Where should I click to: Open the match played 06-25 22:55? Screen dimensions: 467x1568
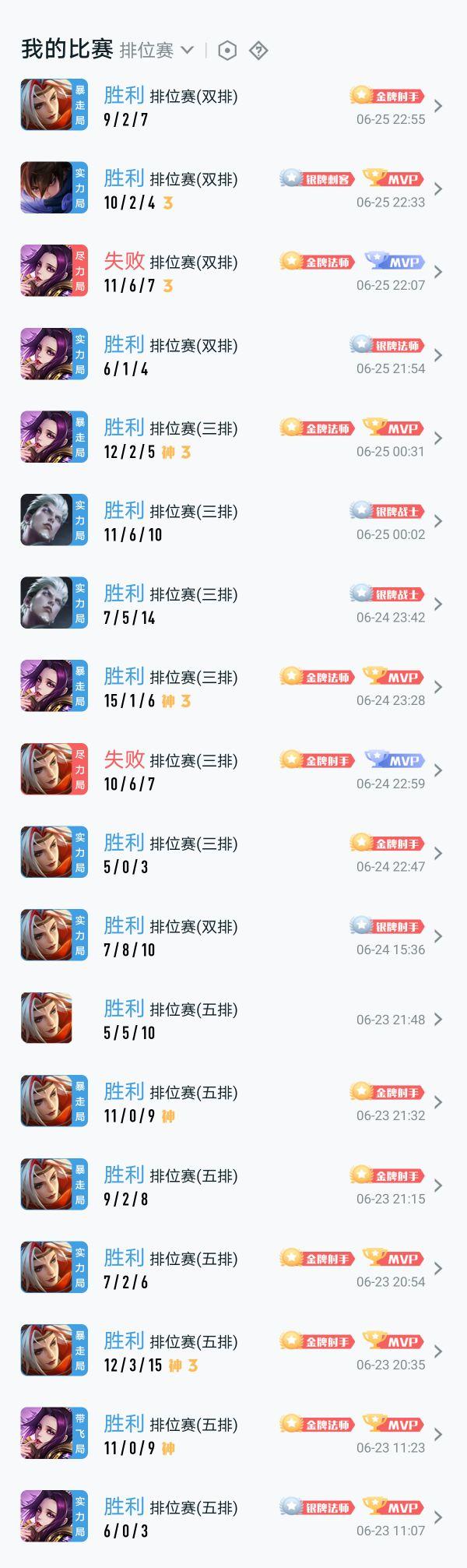point(233,105)
